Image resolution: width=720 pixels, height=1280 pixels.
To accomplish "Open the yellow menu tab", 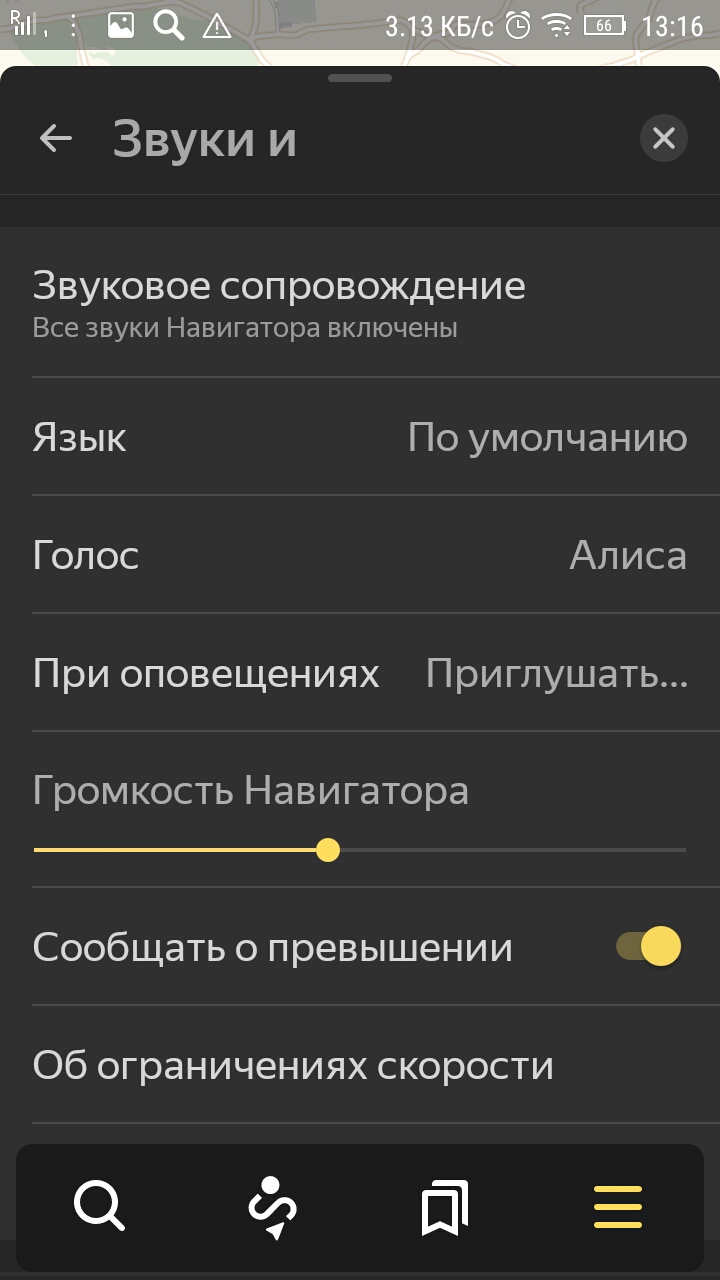I will 617,1206.
